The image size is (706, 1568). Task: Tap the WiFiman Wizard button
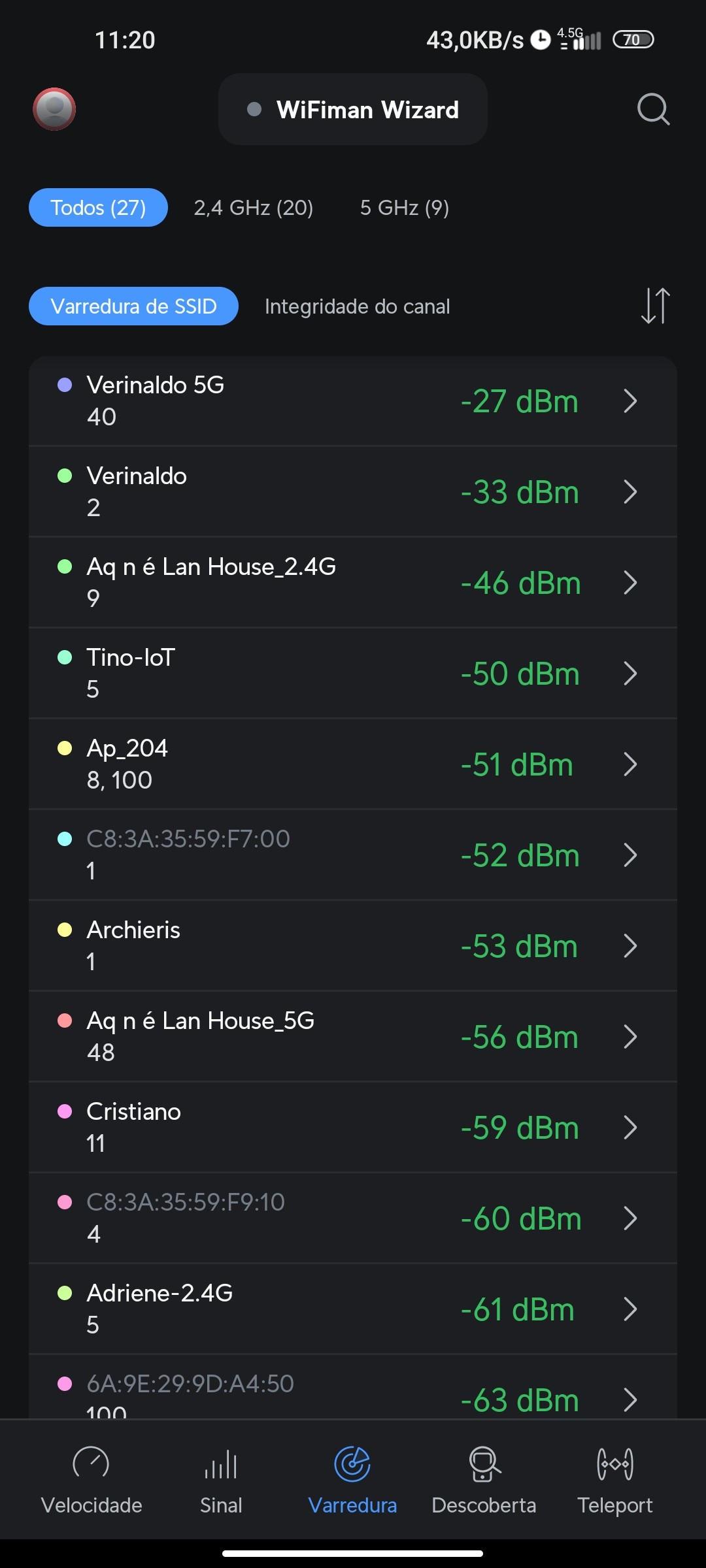click(x=353, y=109)
